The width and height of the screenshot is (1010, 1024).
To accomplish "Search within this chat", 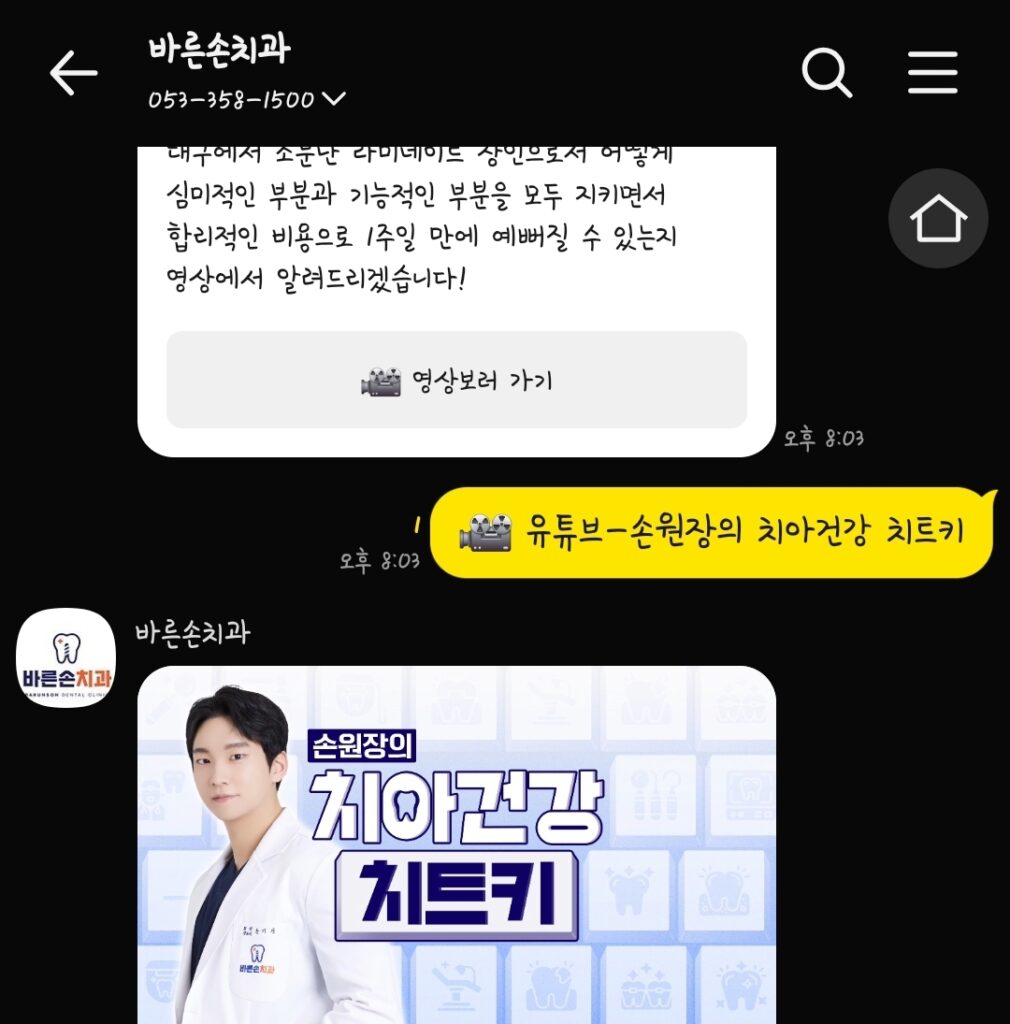I will tap(827, 73).
